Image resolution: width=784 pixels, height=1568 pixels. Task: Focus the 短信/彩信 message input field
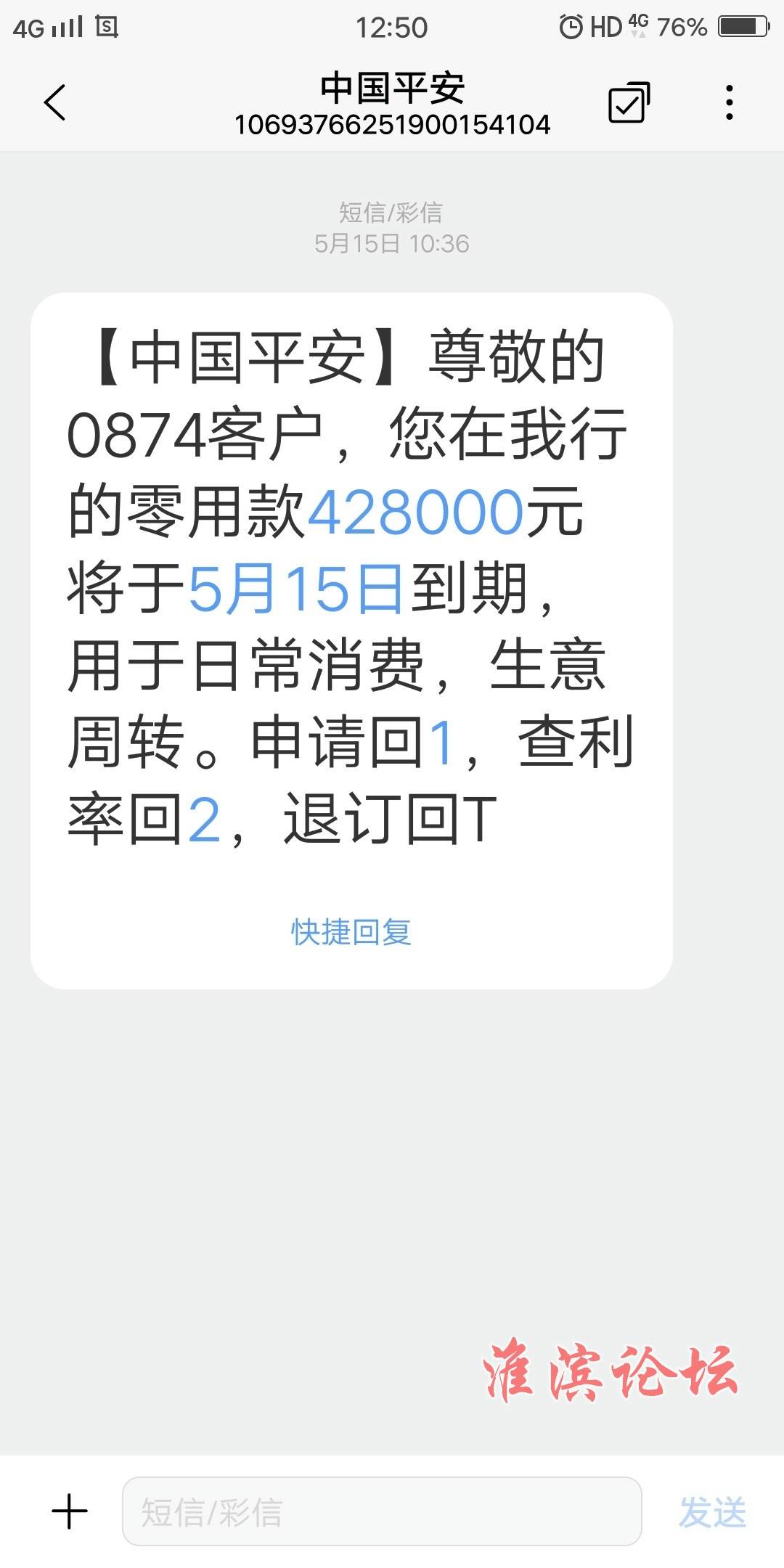click(382, 1512)
